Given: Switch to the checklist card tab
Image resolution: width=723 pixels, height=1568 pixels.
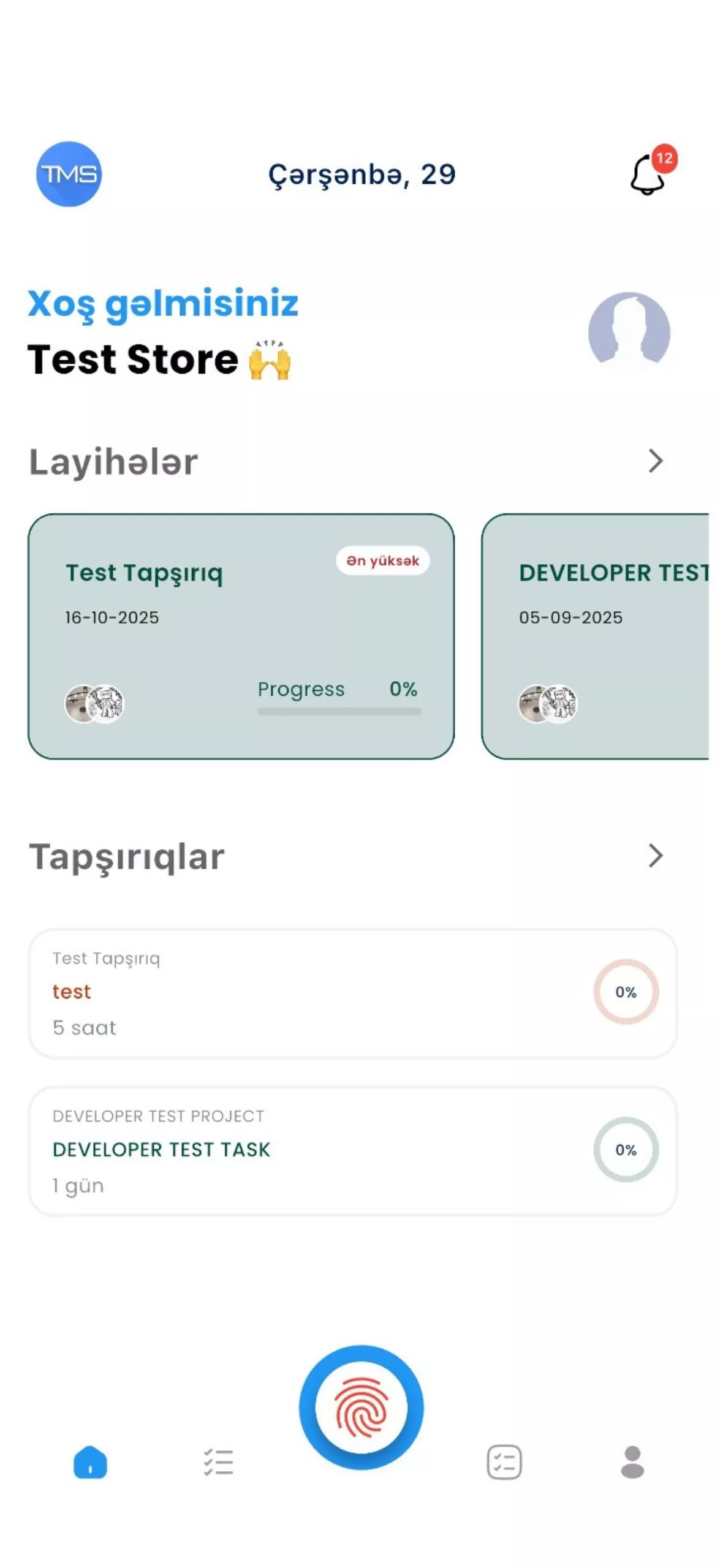Looking at the screenshot, I should 504,1462.
